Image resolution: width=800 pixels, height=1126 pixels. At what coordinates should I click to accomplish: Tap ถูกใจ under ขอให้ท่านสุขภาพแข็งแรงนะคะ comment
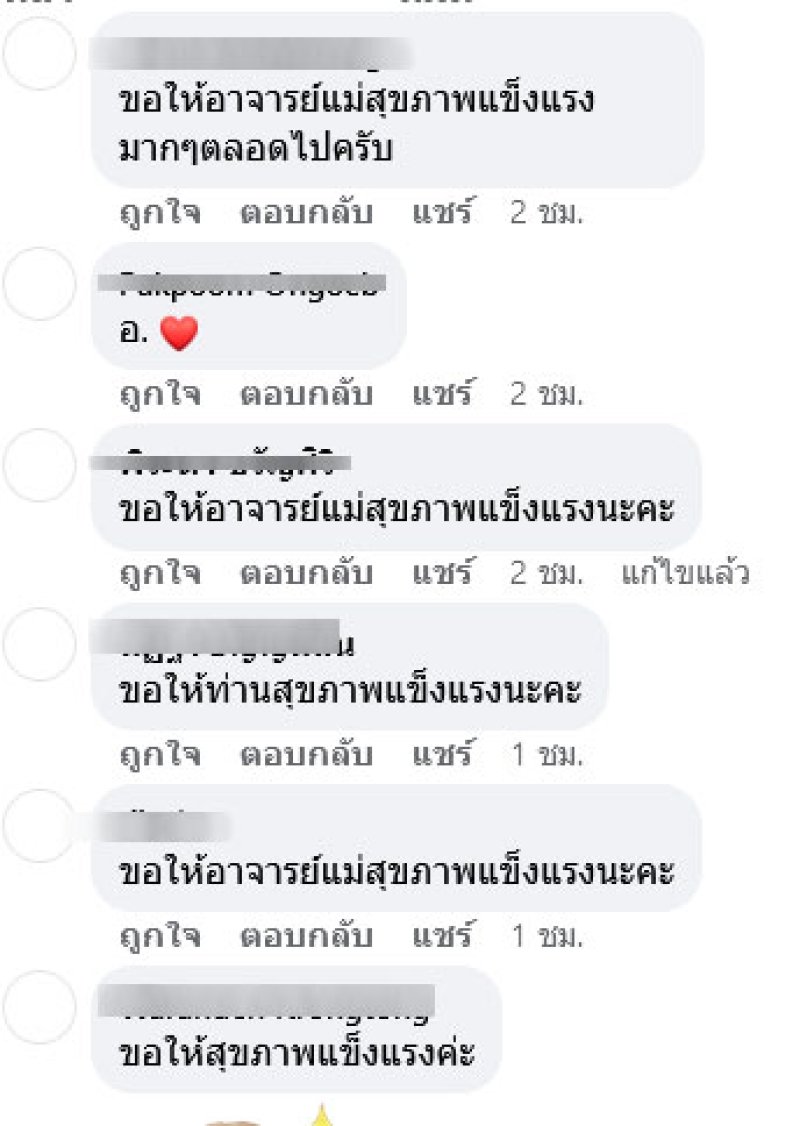[x=160, y=755]
